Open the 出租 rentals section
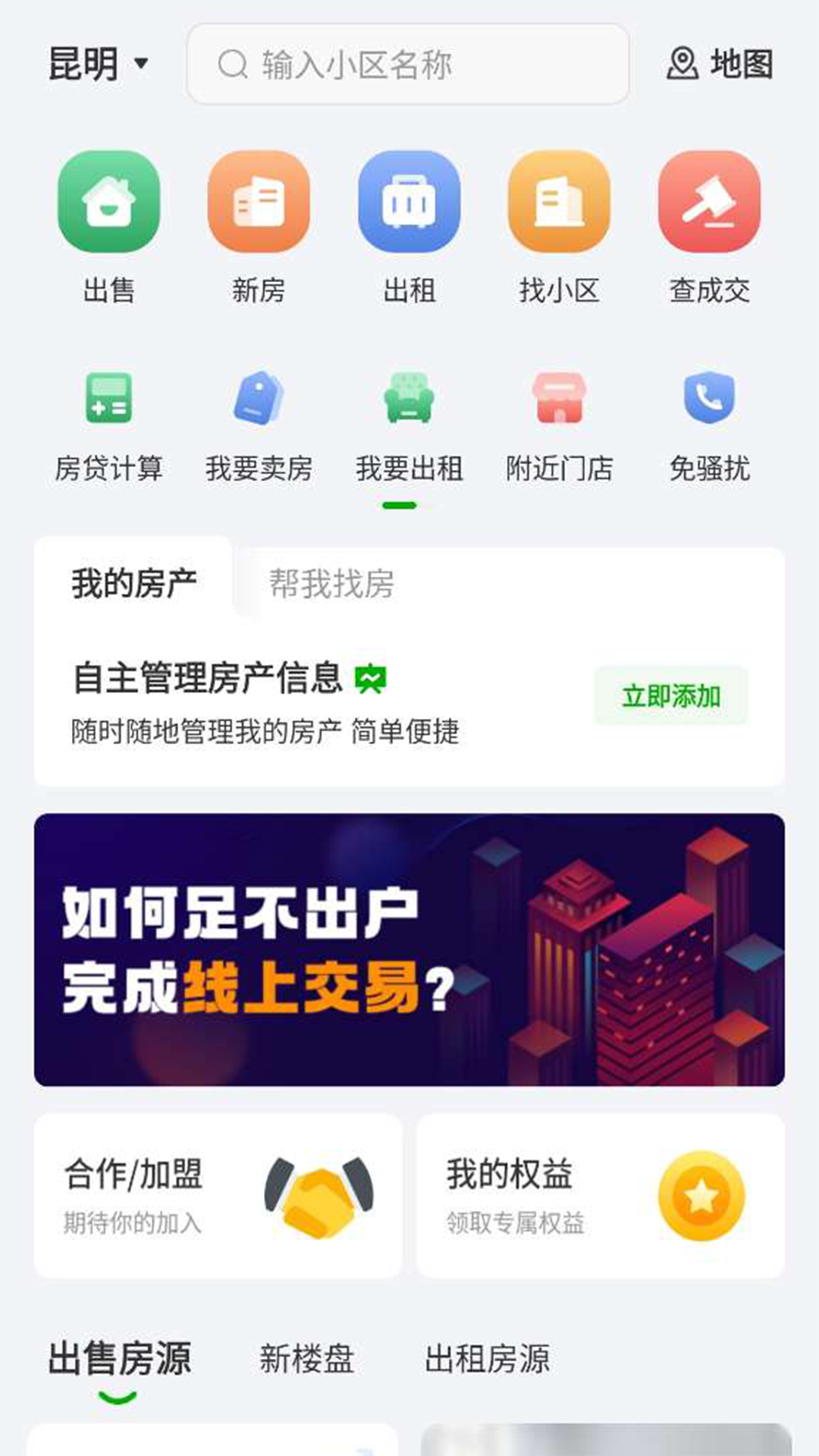 [x=409, y=226]
